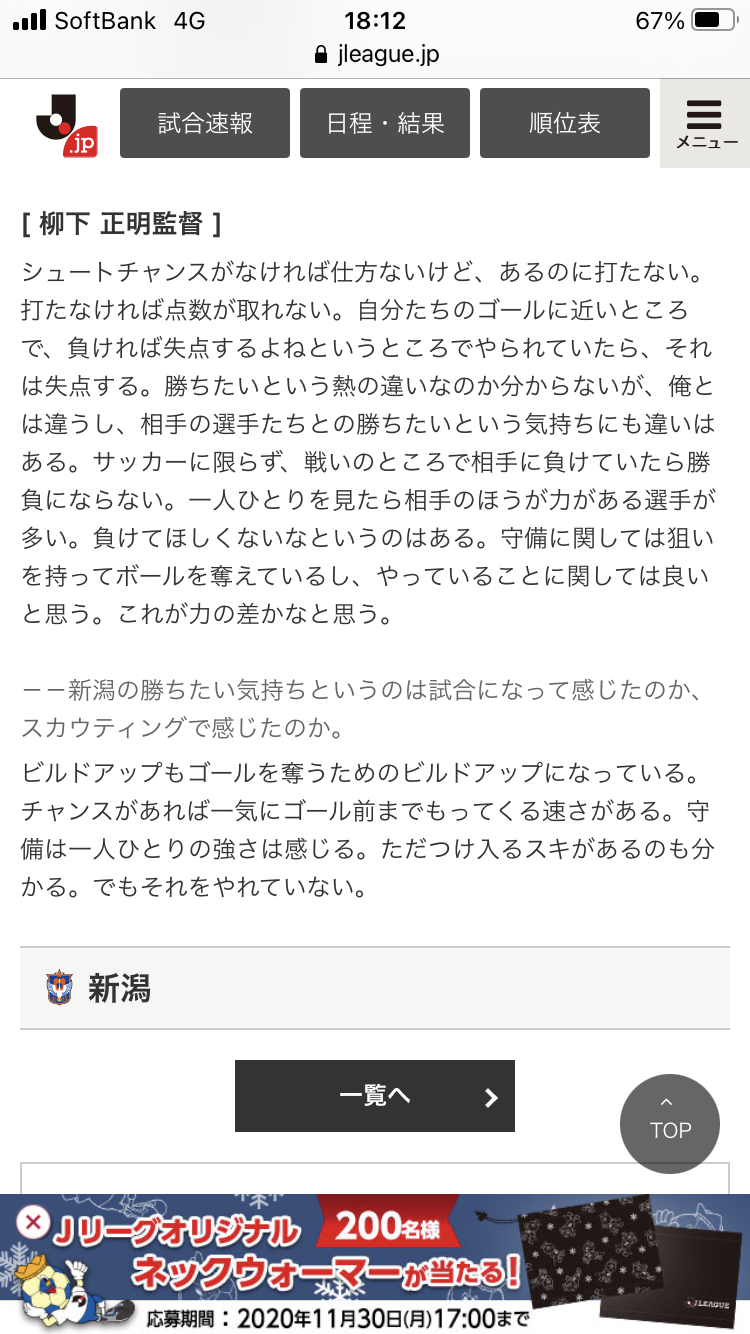Dismiss the neck warmer ad banner
Screen dimensions: 750x1334
click(x=33, y=1221)
